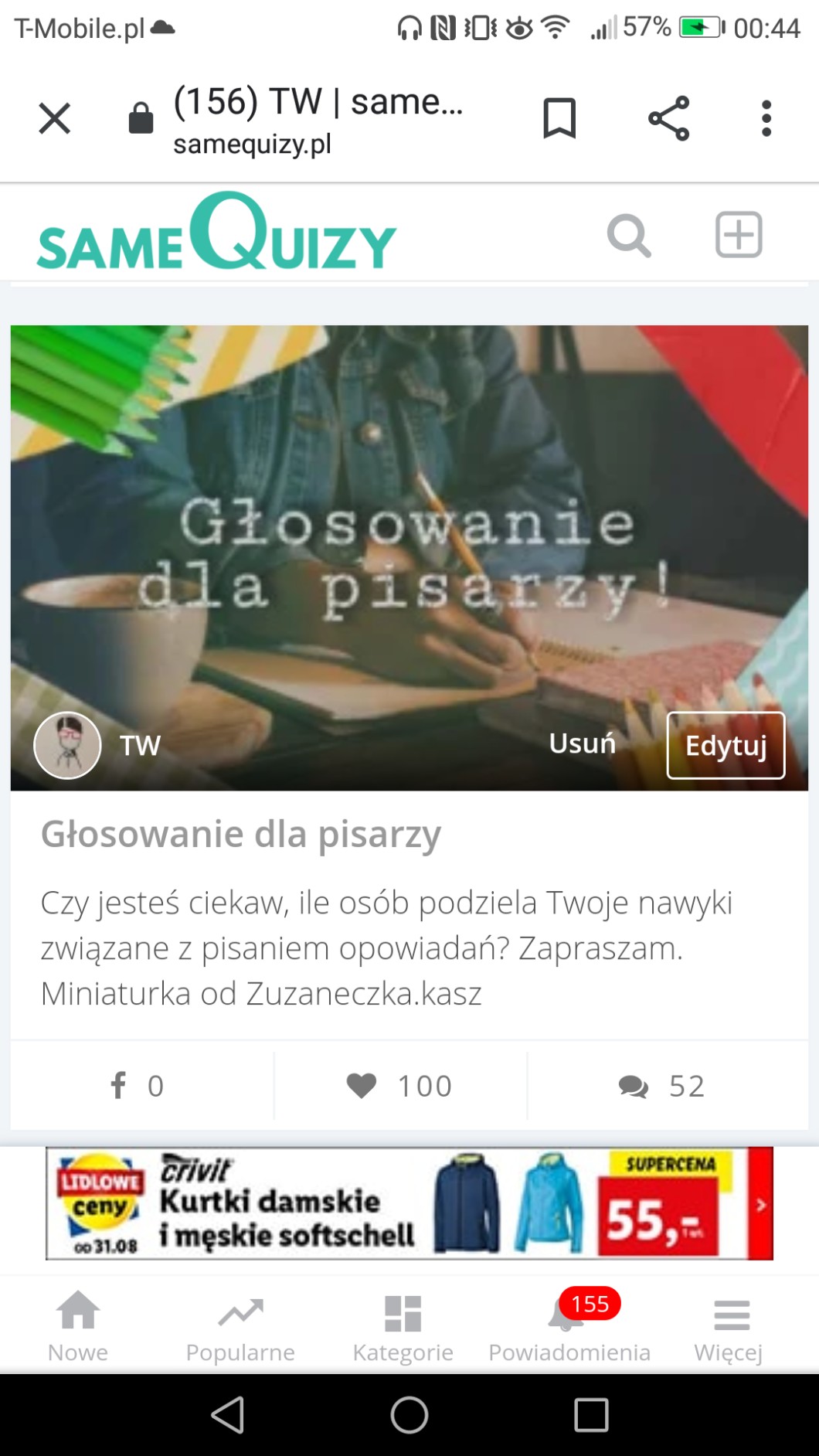Go to the SameQuizy homepage logo

(216, 234)
